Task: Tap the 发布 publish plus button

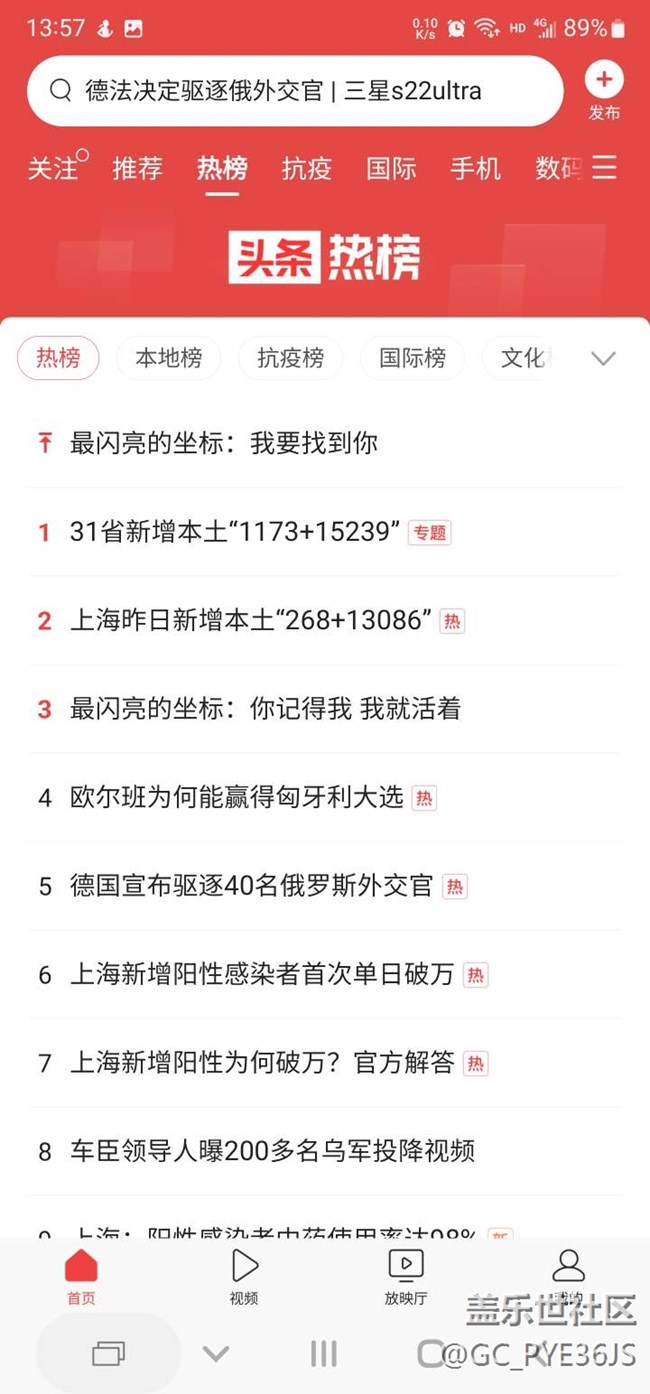Action: click(604, 90)
